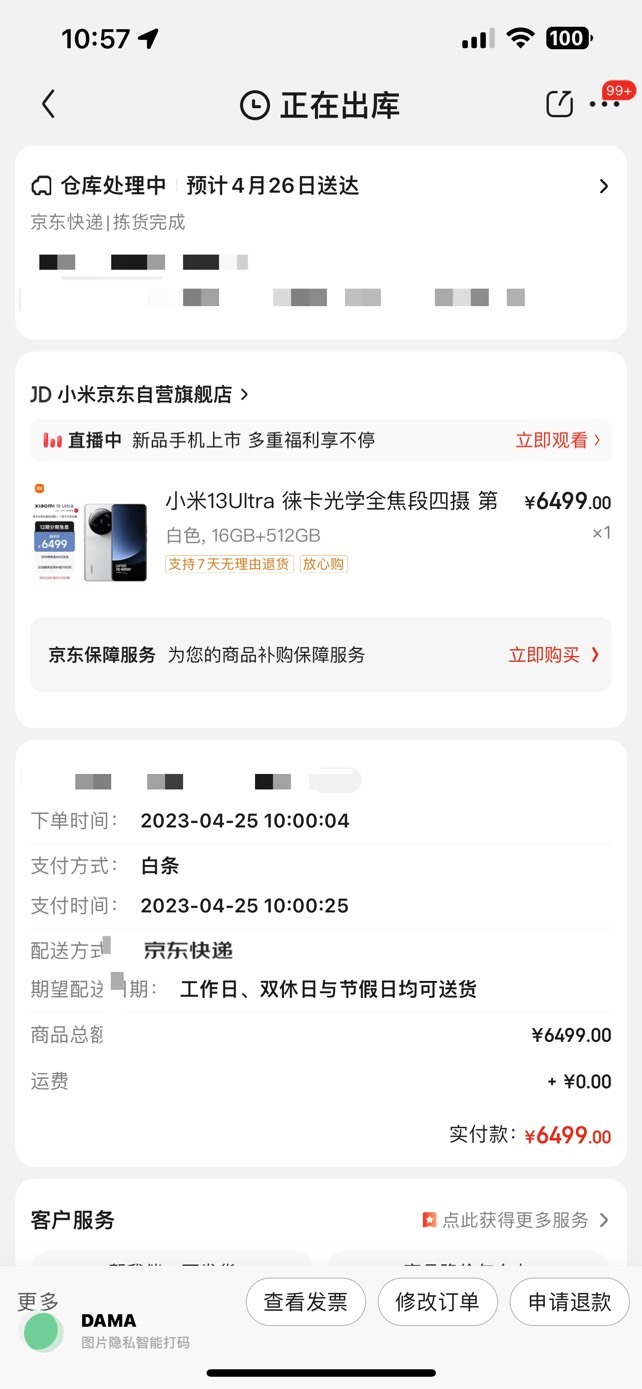This screenshot has height=1389, width=642.
Task: Tap 申请退款 to request a refund
Action: 569,1302
